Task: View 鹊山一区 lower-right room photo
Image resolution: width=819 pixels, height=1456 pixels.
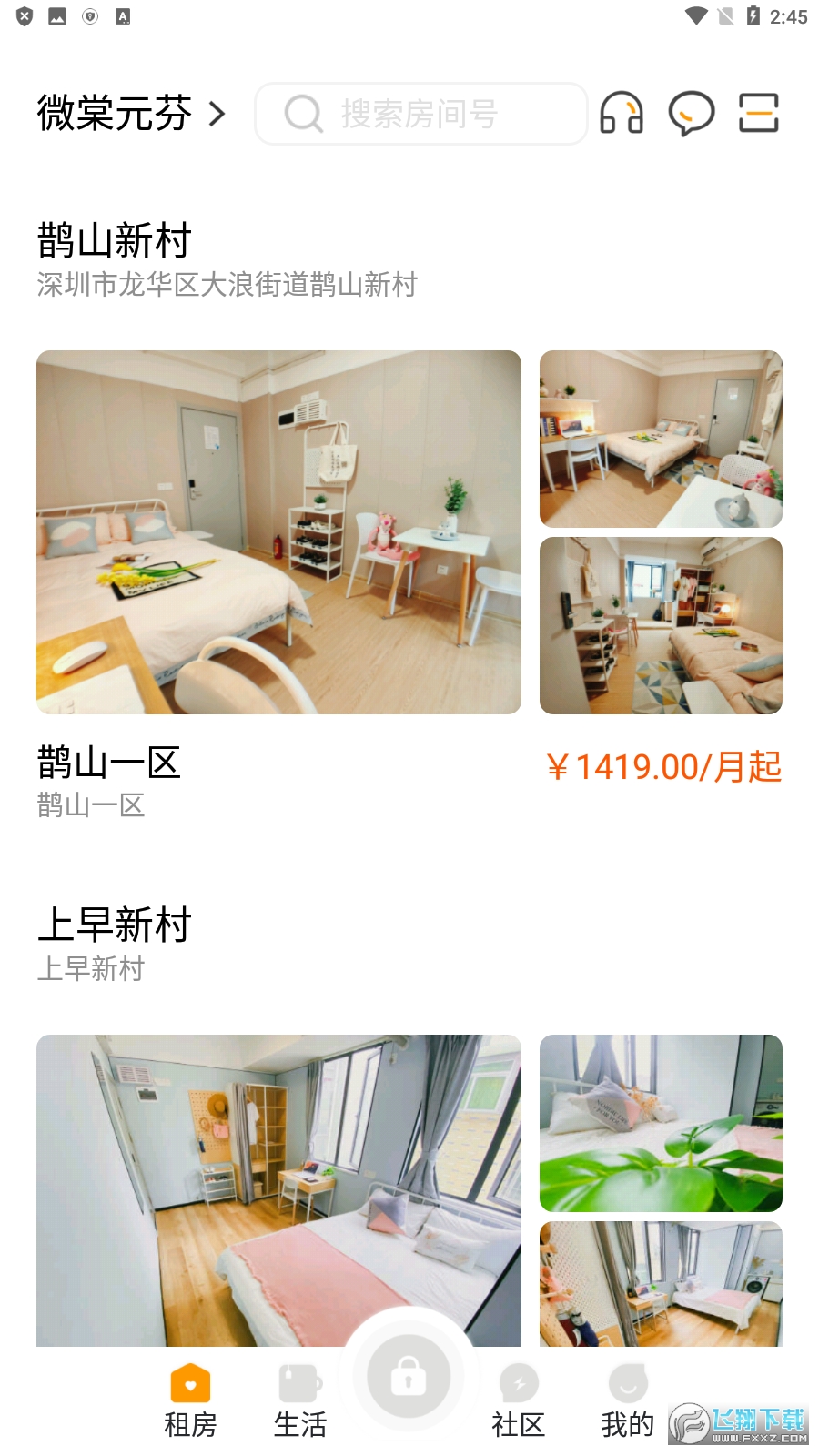Action: pyautogui.click(x=661, y=625)
